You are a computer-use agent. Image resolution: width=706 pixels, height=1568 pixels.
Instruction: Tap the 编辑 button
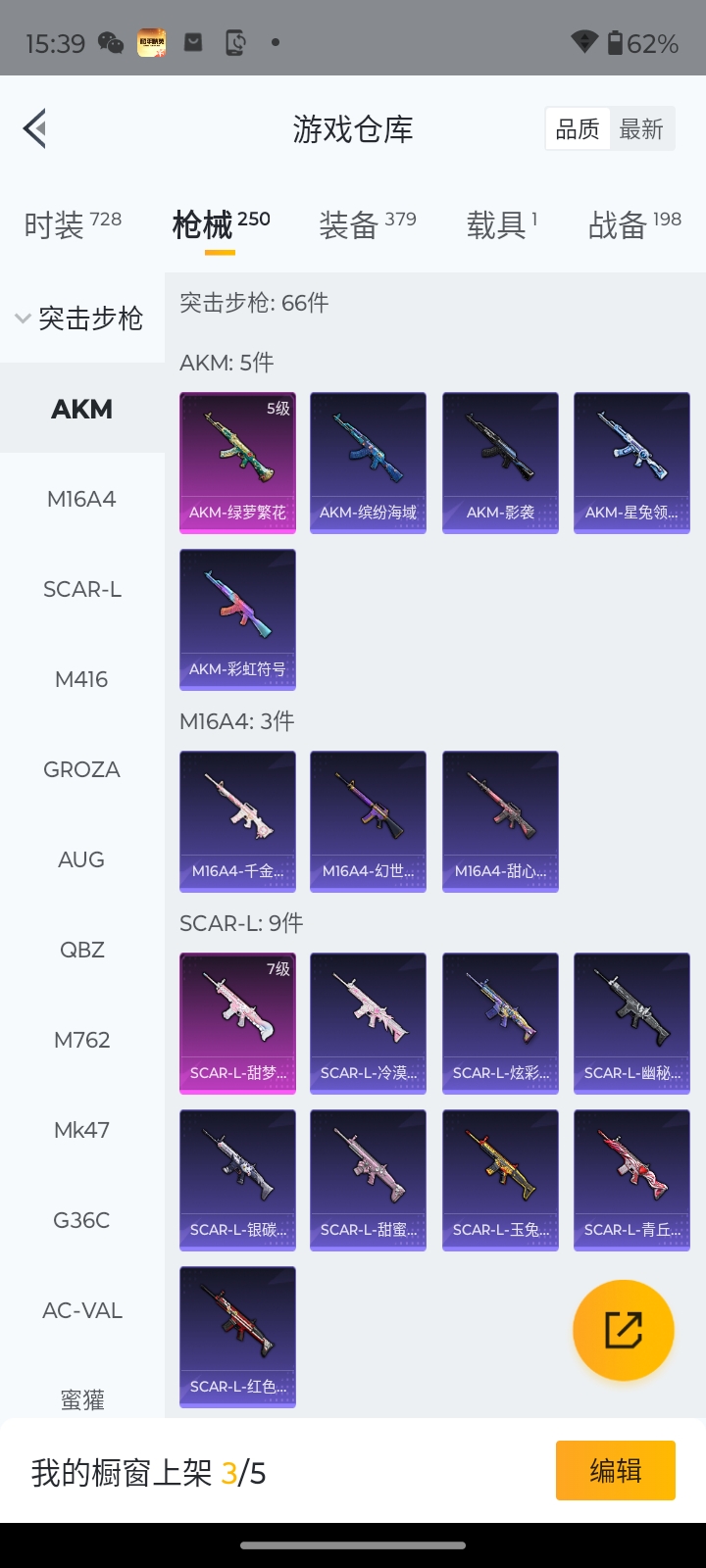click(616, 1470)
